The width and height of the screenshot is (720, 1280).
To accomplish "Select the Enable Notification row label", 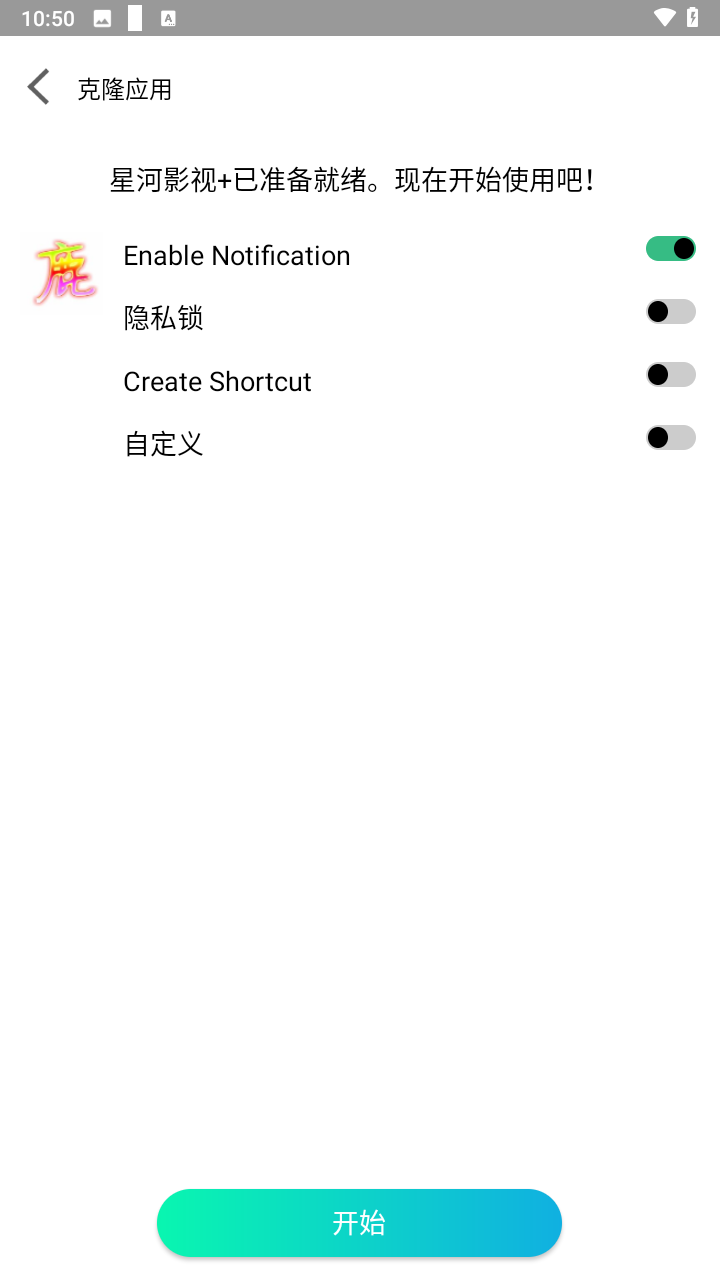I will pyautogui.click(x=236, y=255).
